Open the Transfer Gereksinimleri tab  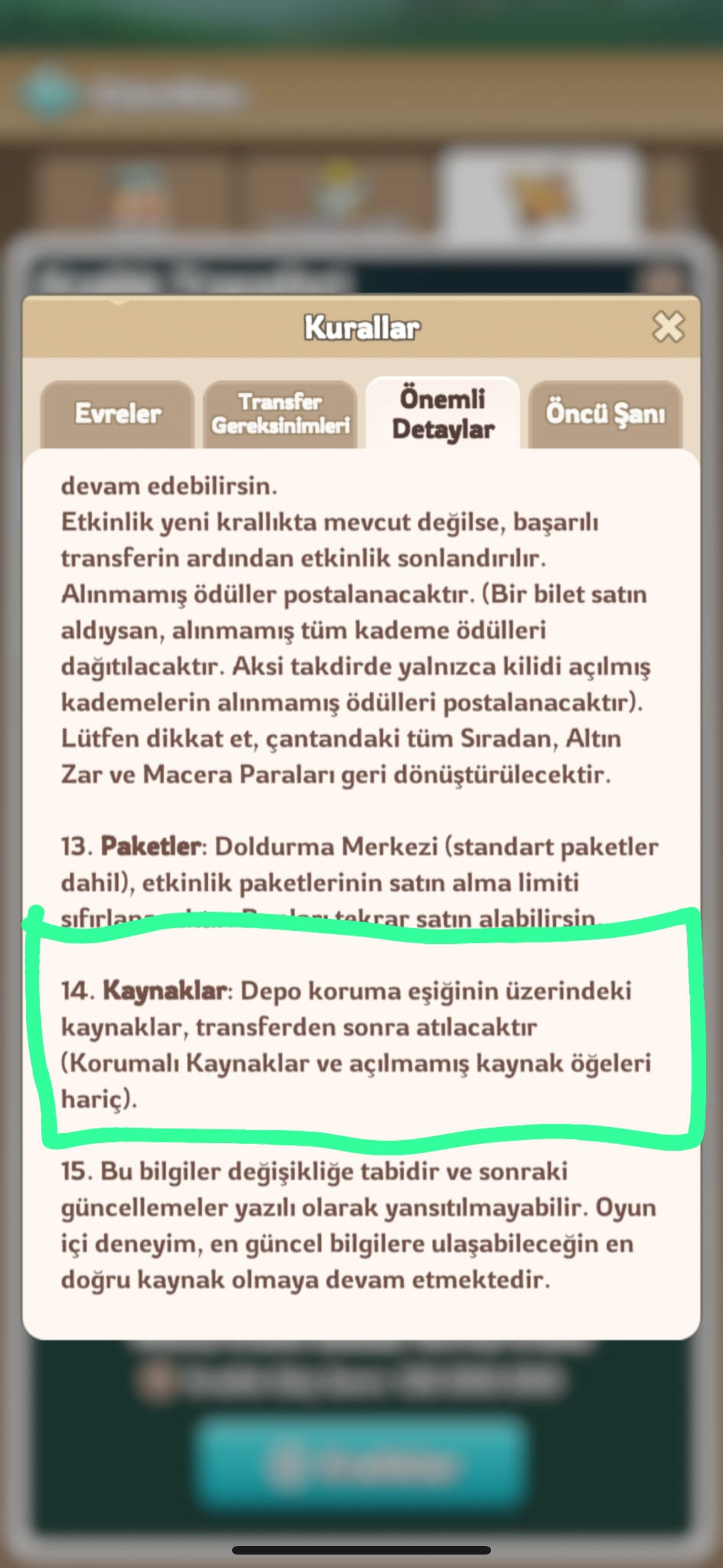280,414
